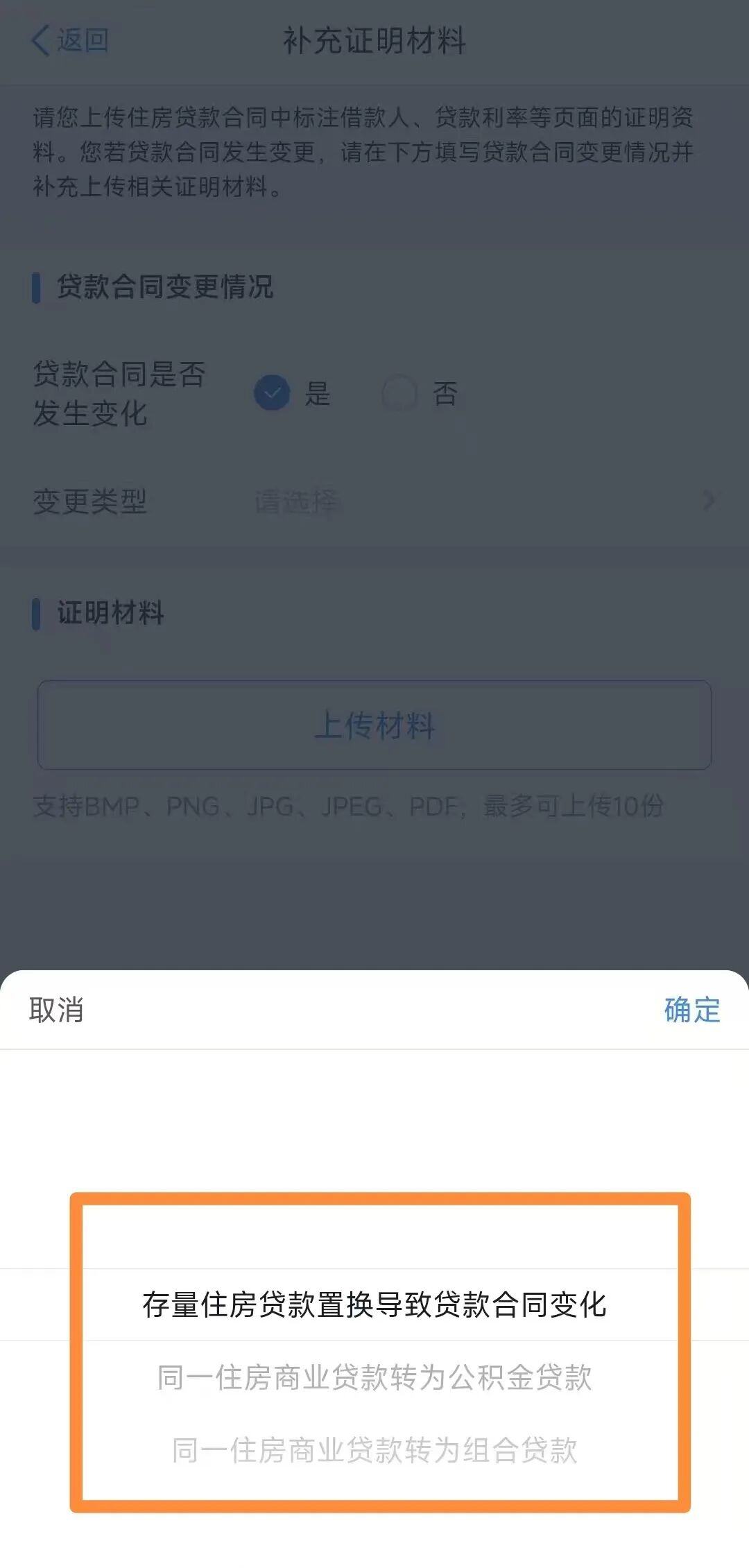
Task: Choose 同一住房商业贷款转为公积金贷款
Action: click(x=374, y=1377)
